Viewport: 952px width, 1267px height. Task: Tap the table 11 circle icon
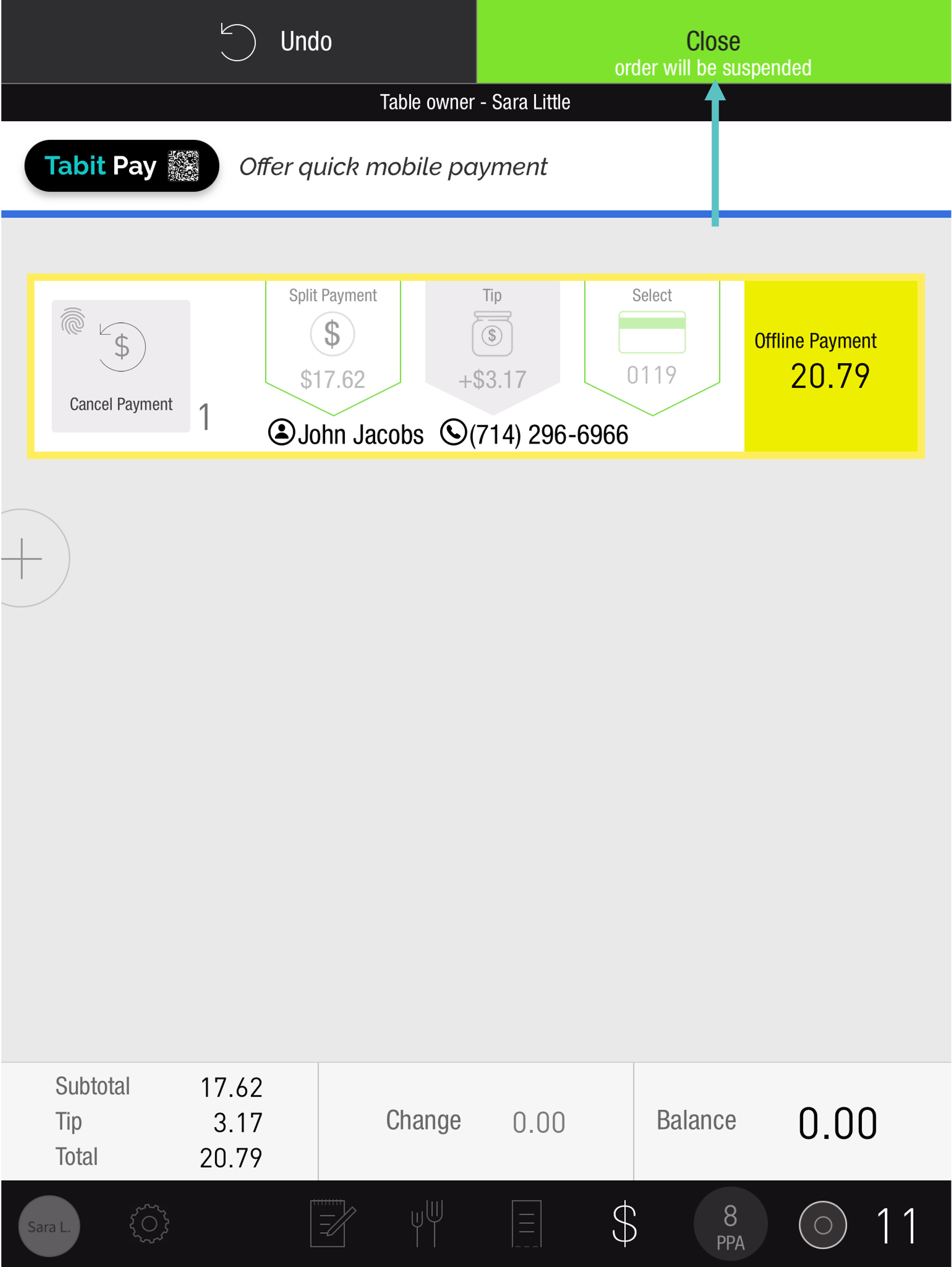pyautogui.click(x=823, y=1225)
